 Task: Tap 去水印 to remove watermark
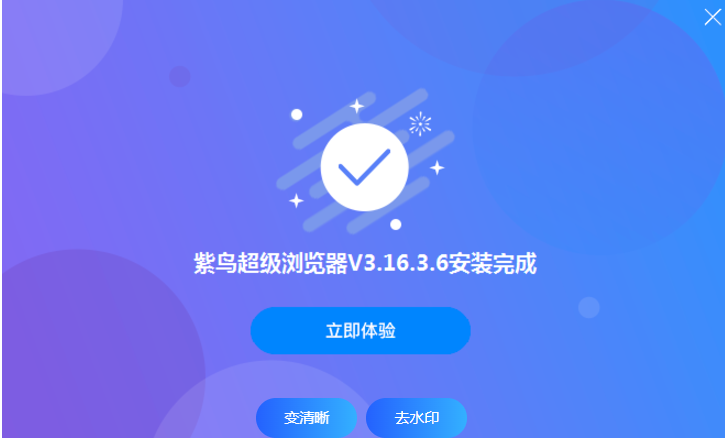point(416,418)
